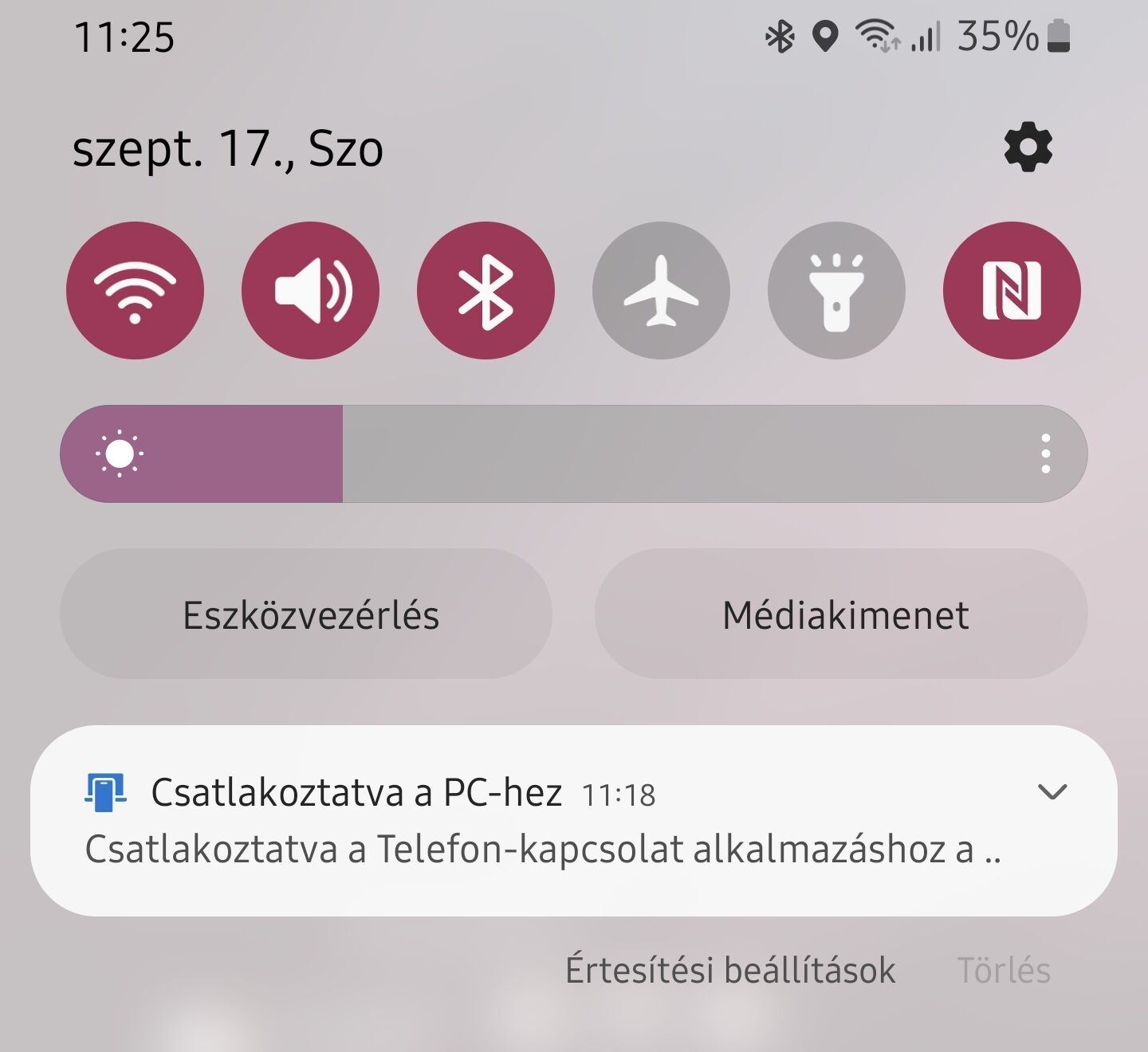Enable airplane mode
Viewport: 1148px width, 1052px height.
(661, 290)
